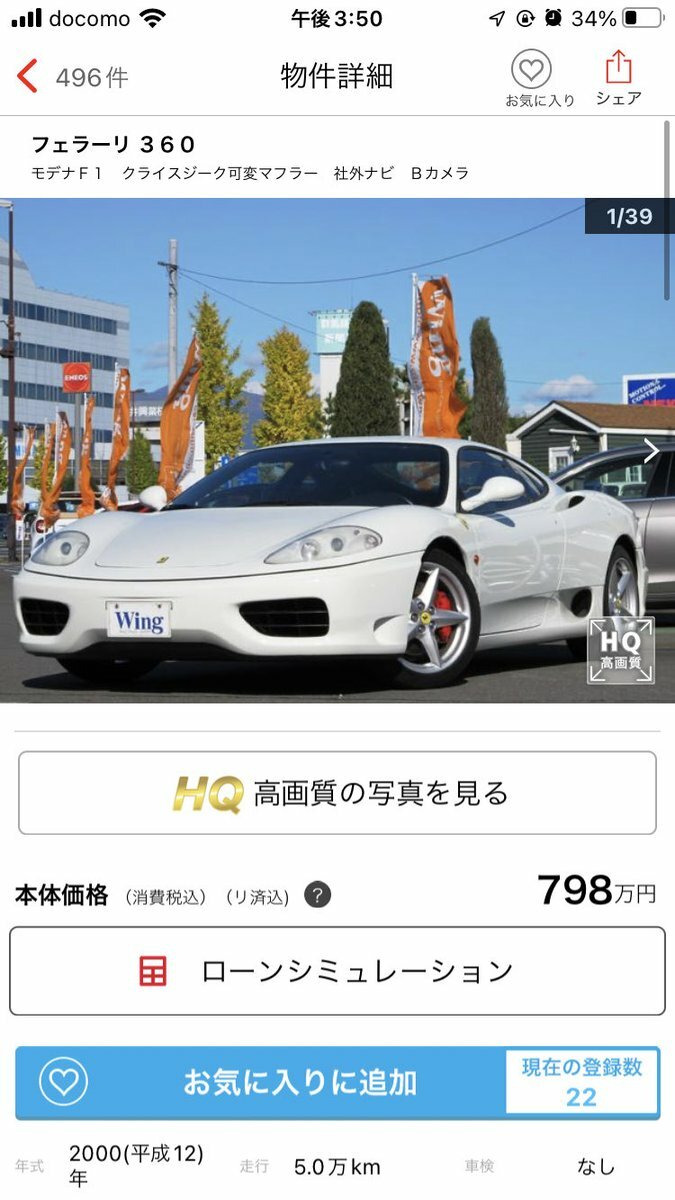Open the ローンシミュレーション loan simulator
This screenshot has width=675, height=1200.
pyautogui.click(x=337, y=971)
